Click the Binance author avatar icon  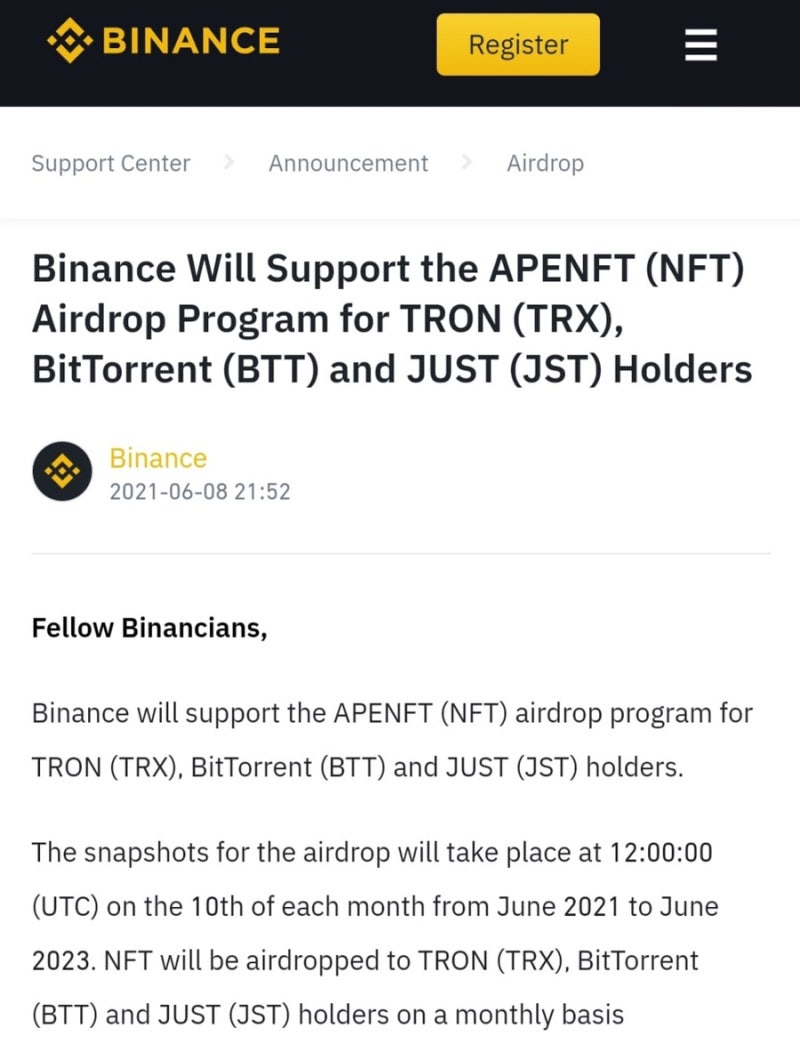62,470
